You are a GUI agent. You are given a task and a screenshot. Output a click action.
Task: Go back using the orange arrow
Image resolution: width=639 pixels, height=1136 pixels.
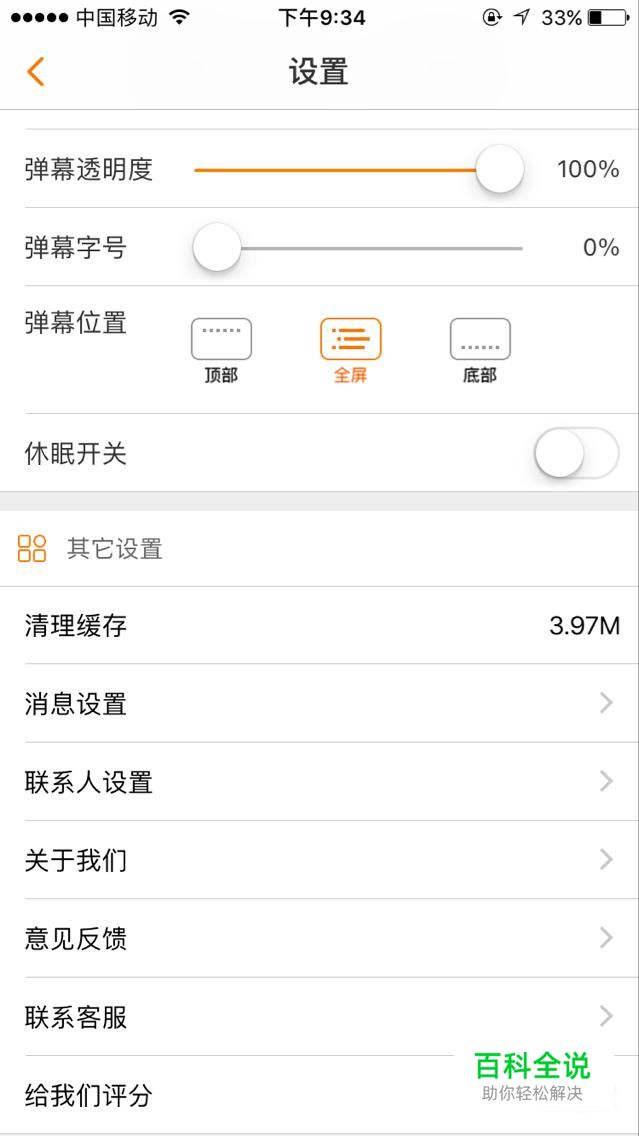(36, 72)
